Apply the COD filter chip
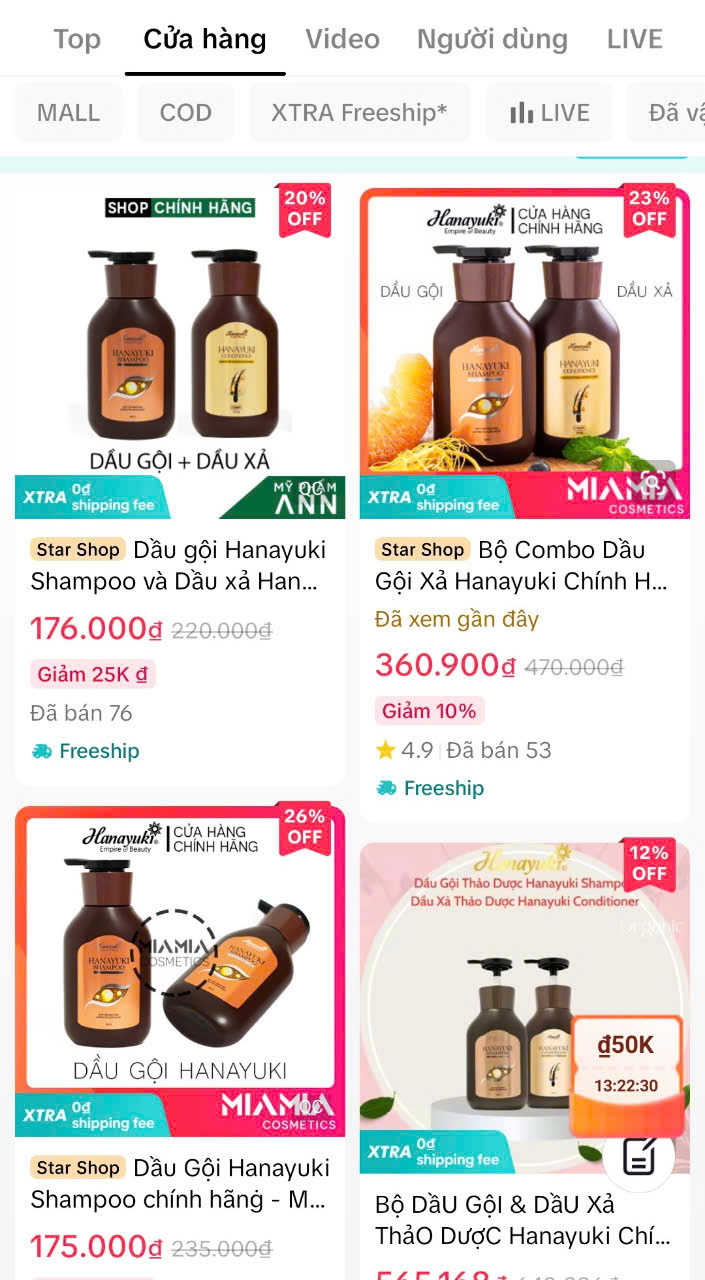The image size is (705, 1280). 186,113
